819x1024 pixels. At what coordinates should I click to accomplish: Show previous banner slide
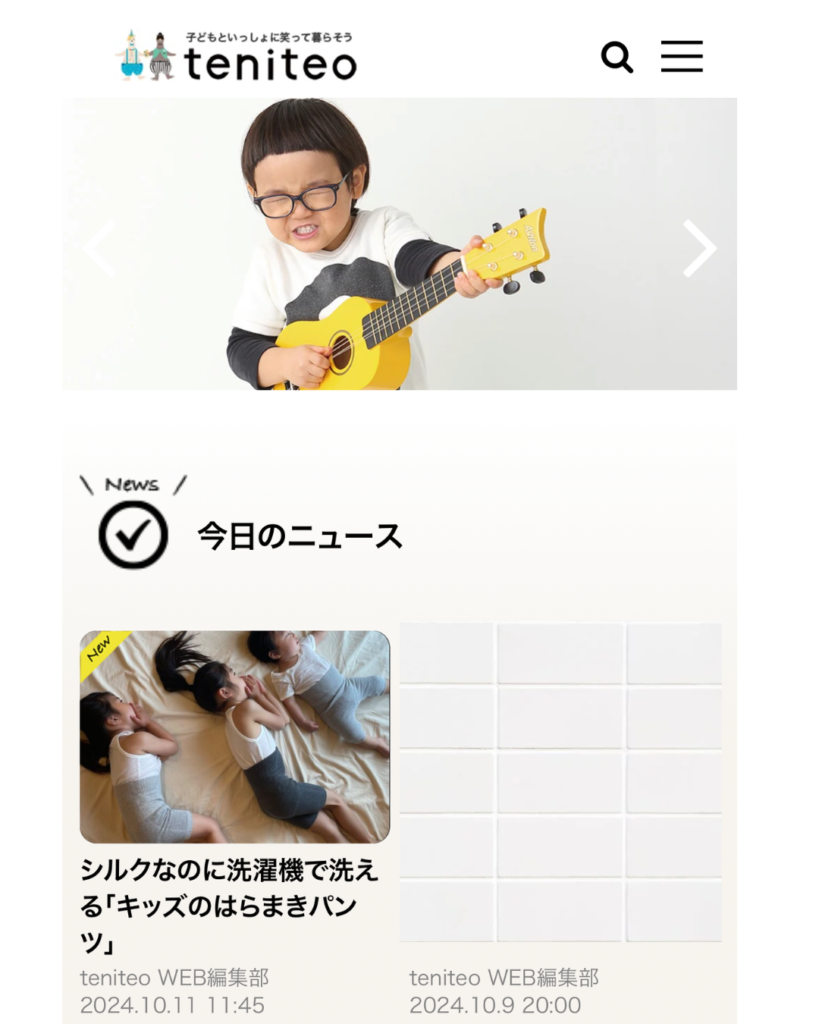pos(101,248)
